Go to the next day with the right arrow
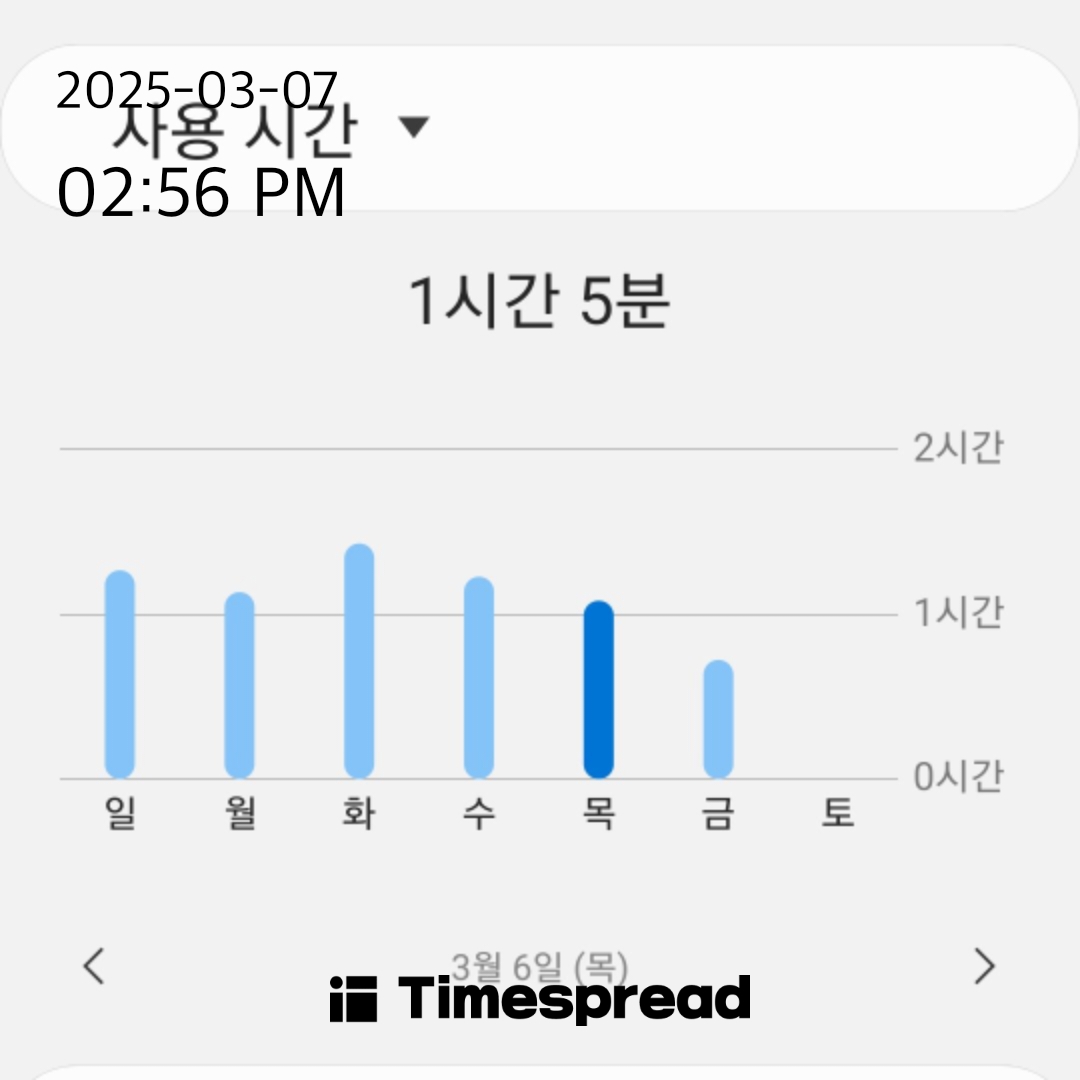Image resolution: width=1080 pixels, height=1080 pixels. [x=985, y=966]
